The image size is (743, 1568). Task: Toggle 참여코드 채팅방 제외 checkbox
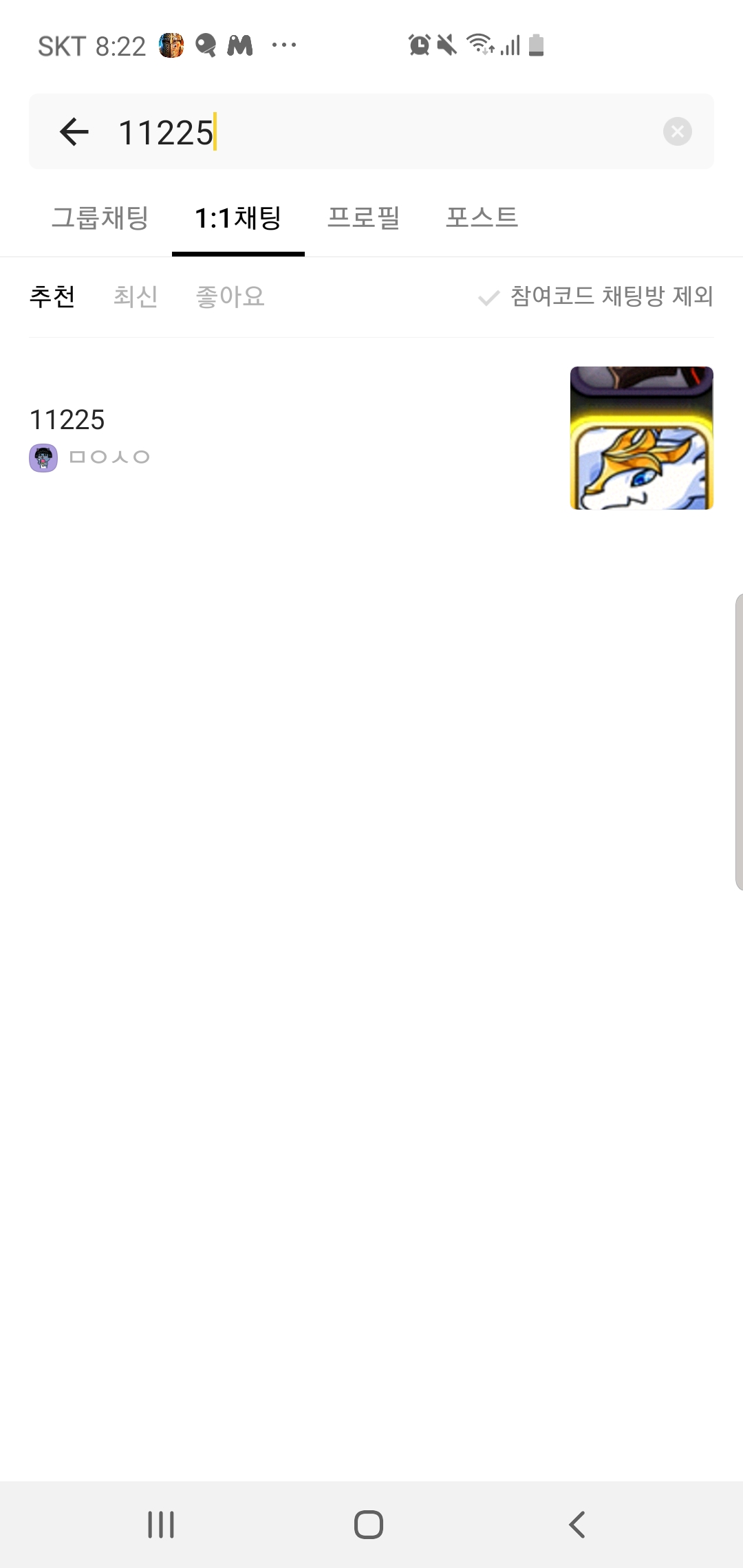click(596, 296)
